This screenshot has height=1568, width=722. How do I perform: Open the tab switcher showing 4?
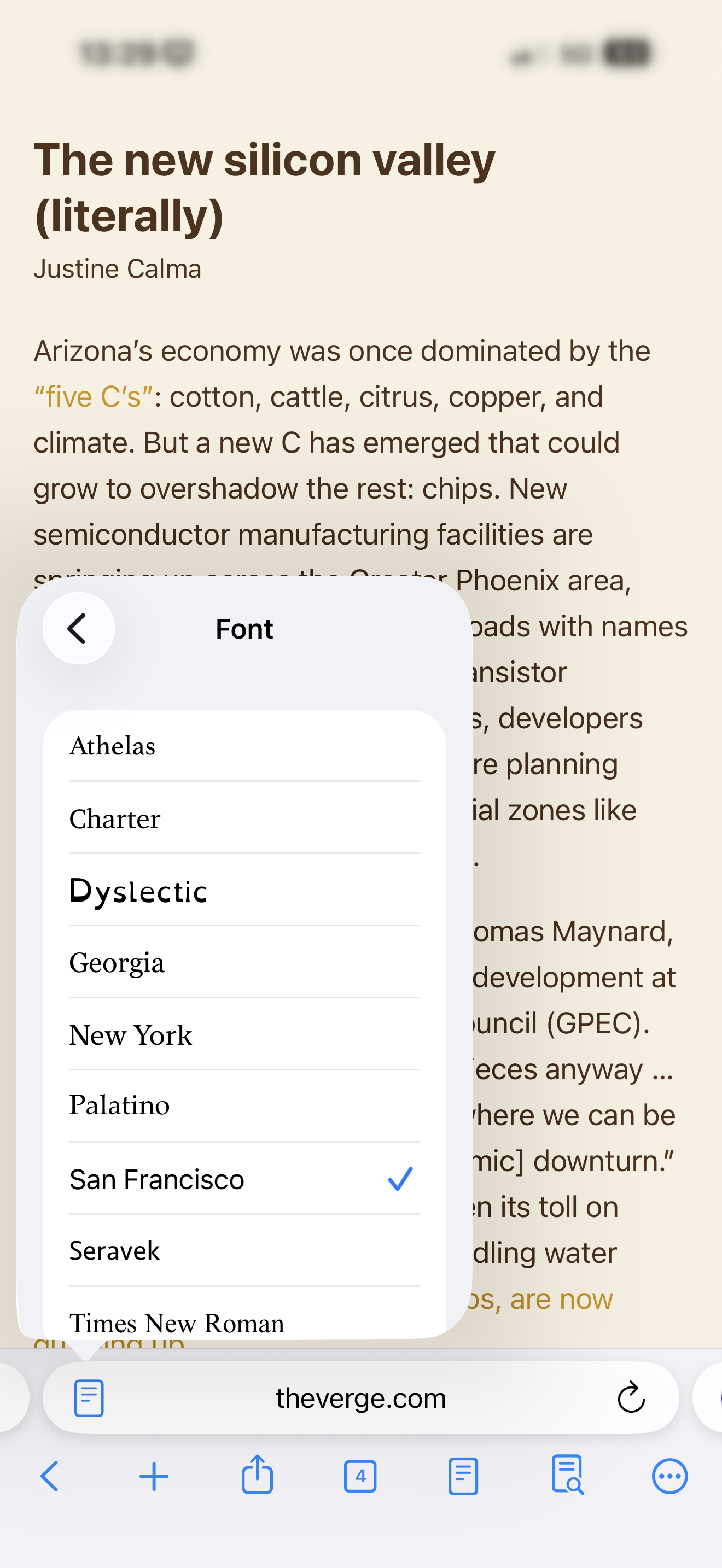[x=360, y=1476]
